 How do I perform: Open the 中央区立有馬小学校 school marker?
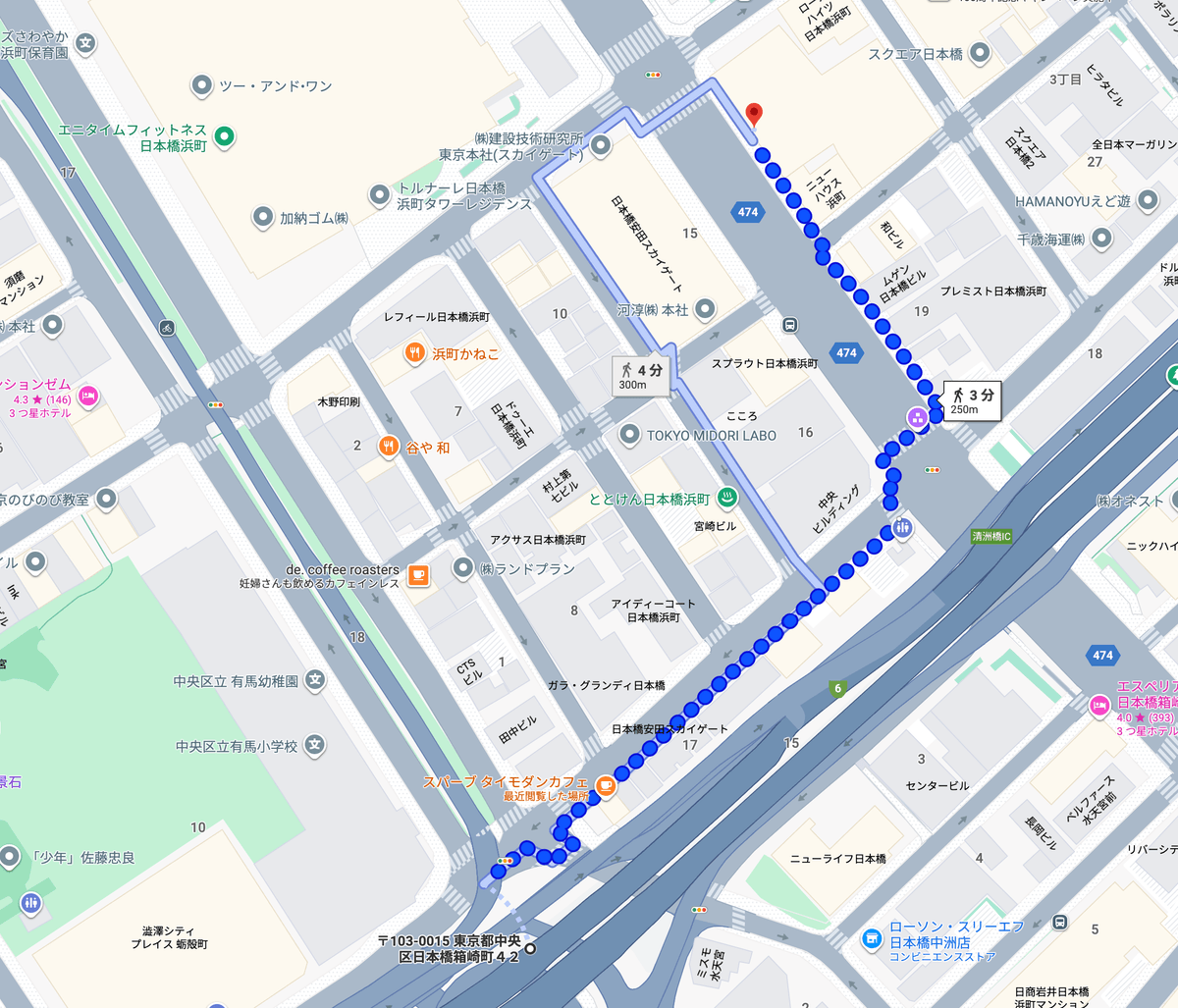(314, 746)
